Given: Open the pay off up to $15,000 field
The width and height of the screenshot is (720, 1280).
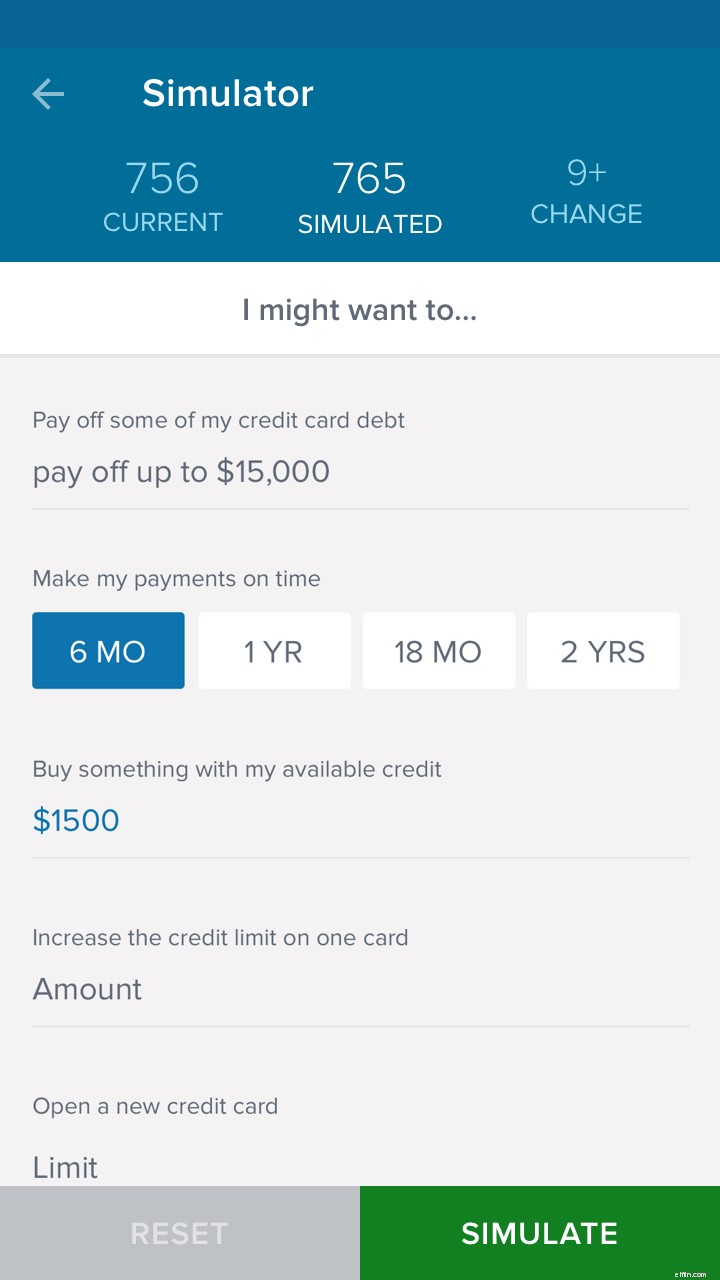Looking at the screenshot, I should tap(182, 471).
